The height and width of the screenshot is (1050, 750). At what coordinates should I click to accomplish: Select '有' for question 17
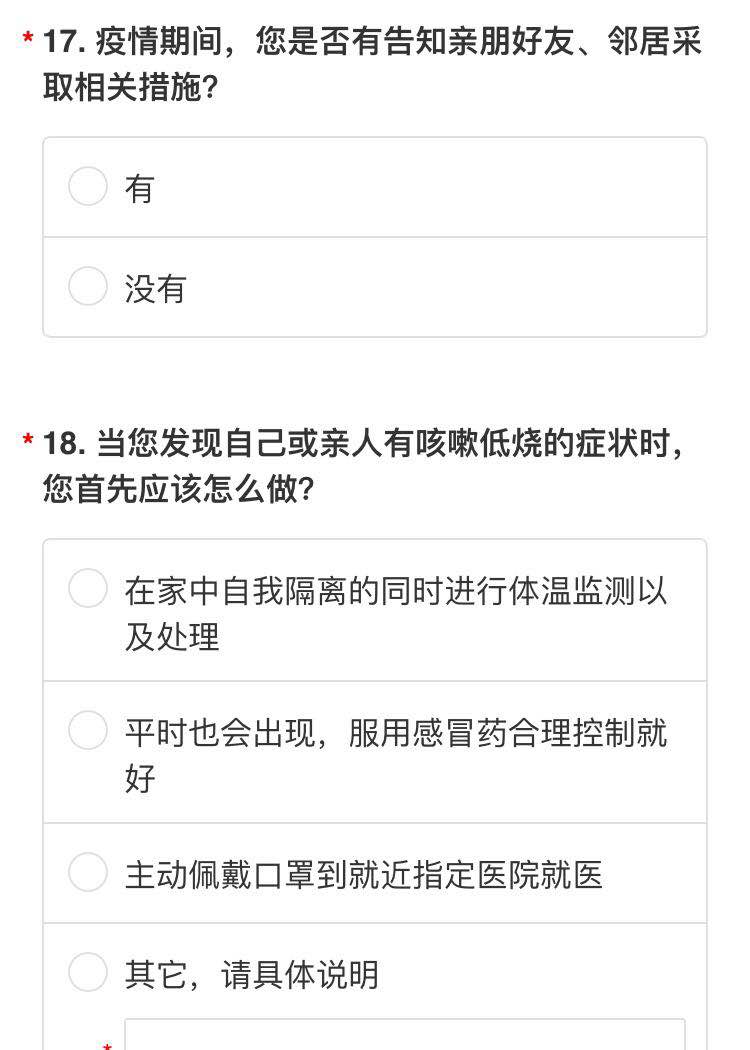coord(88,187)
